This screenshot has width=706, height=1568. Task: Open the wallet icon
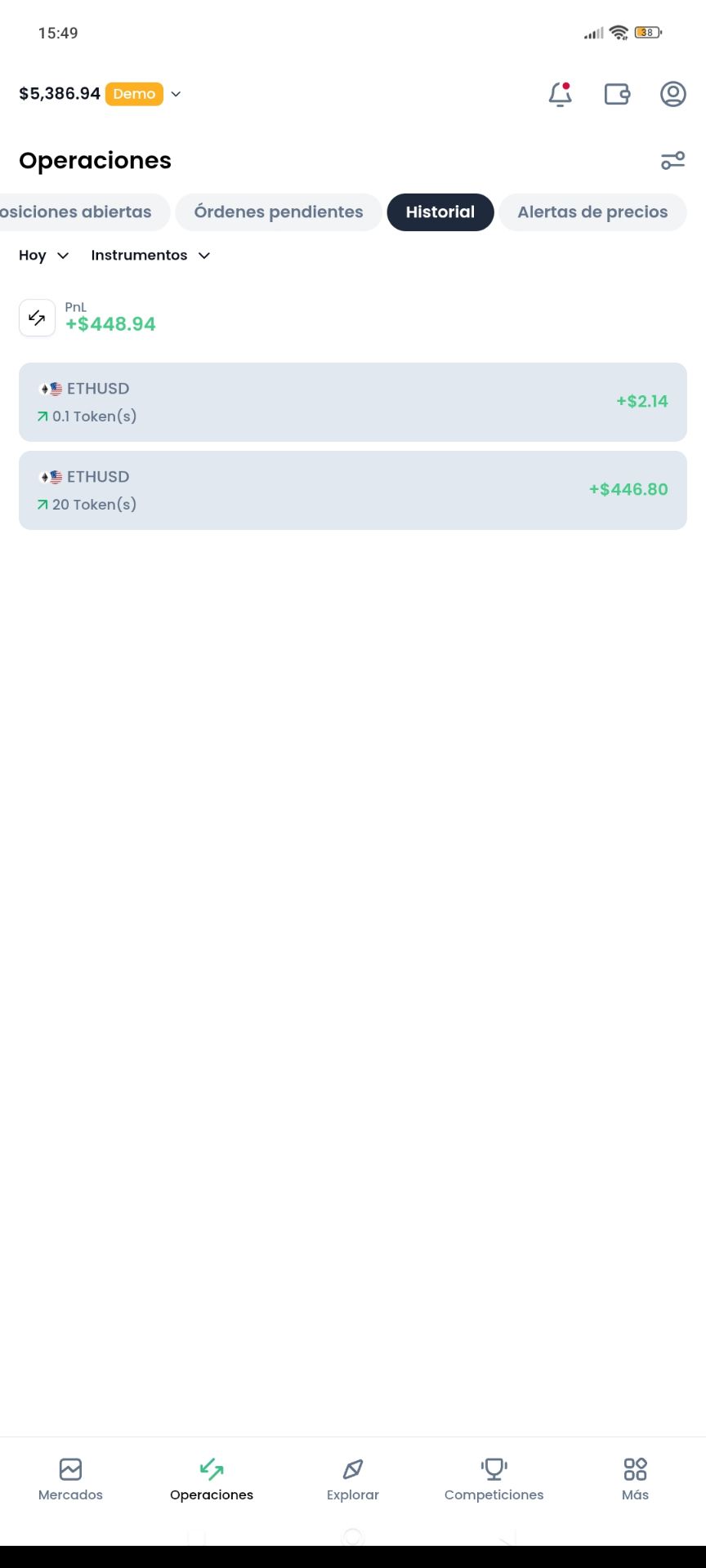tap(617, 95)
